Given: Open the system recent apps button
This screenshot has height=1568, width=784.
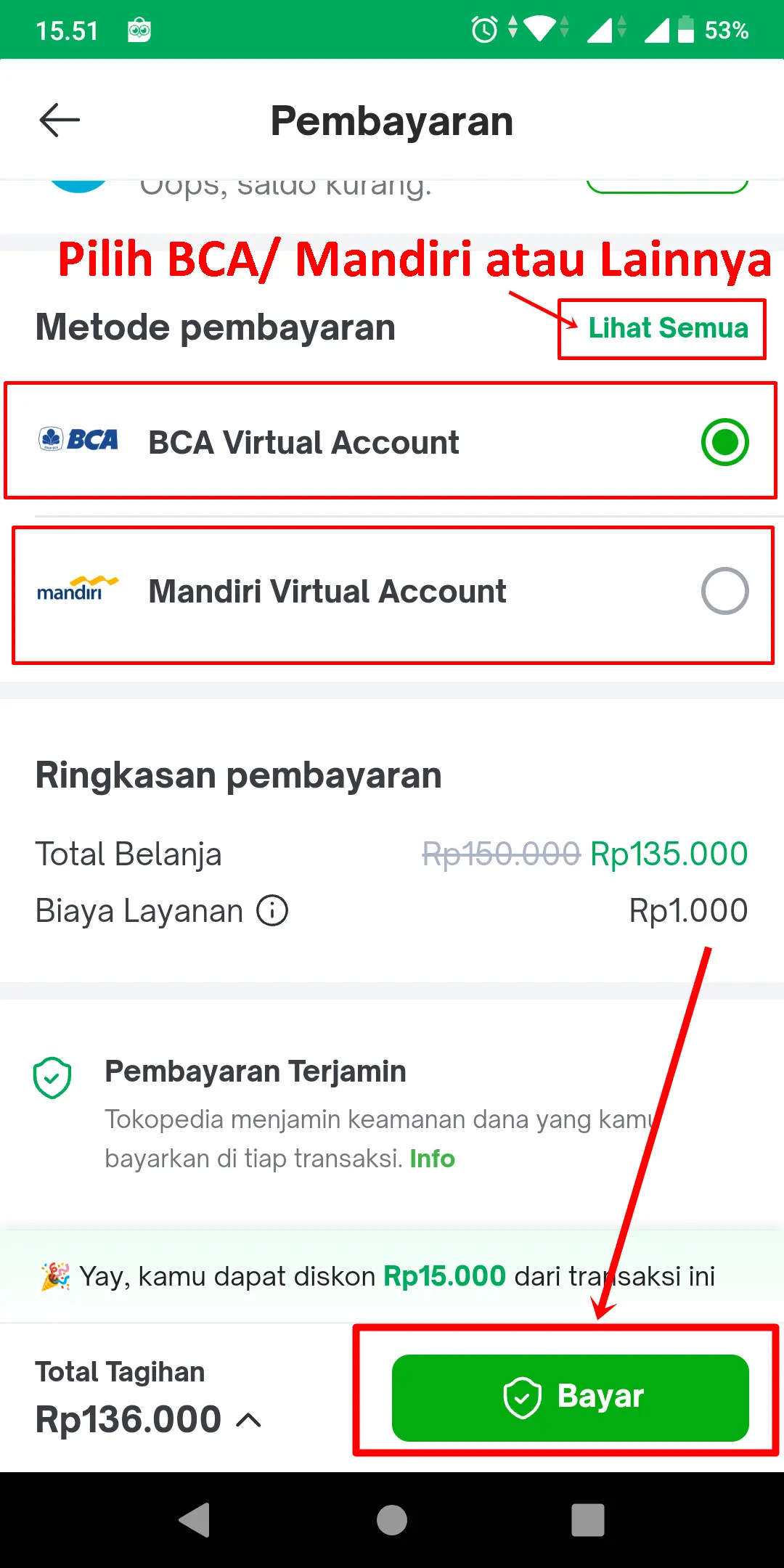Looking at the screenshot, I should click(587, 1520).
